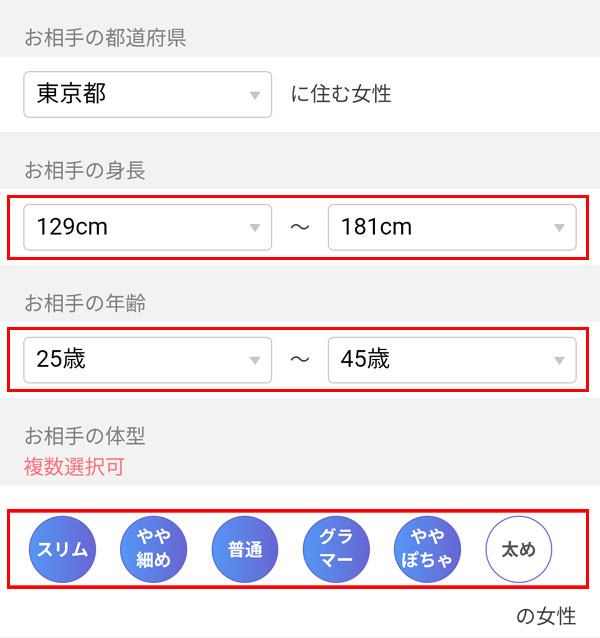
Task: Change minimum height from 129cm
Action: pos(147,227)
